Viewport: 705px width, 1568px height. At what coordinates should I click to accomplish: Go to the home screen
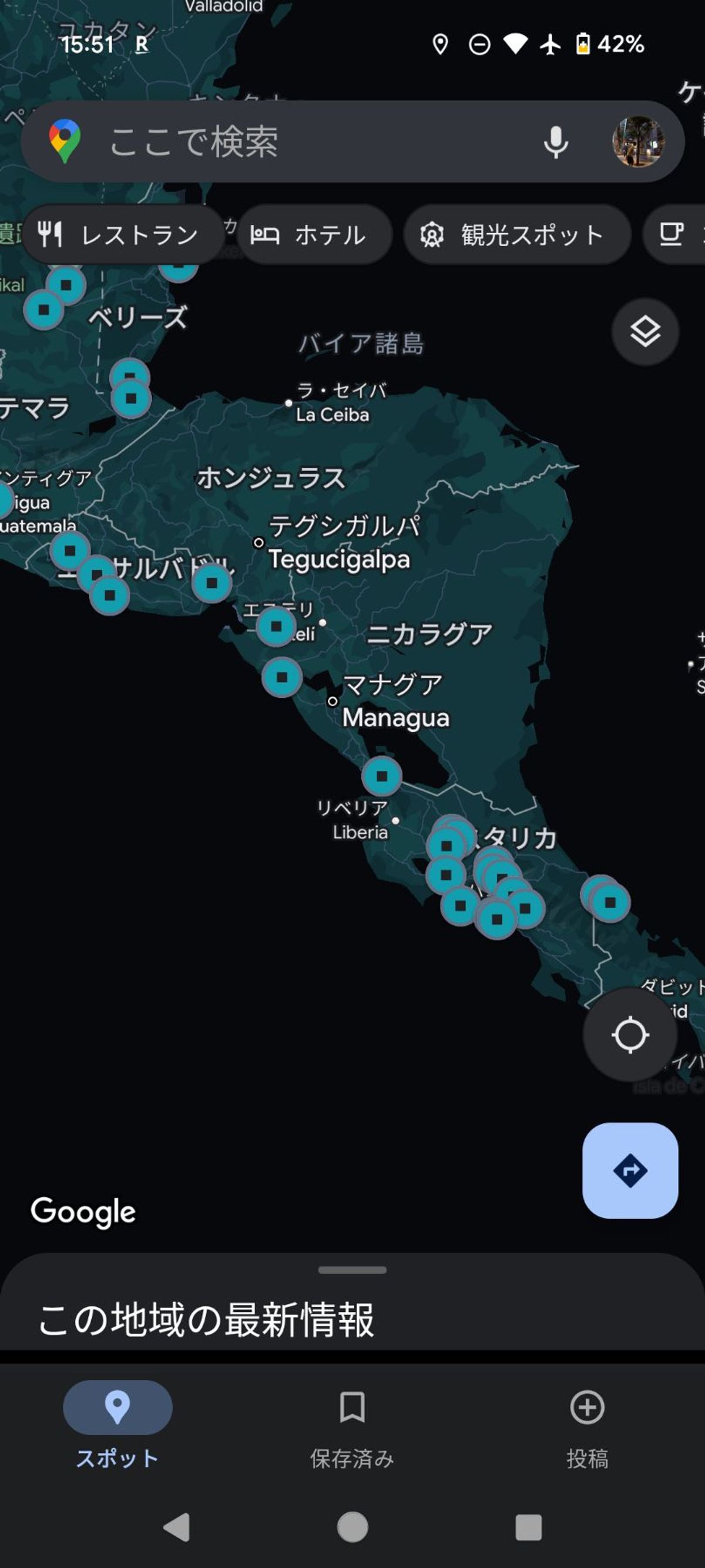[352, 1527]
